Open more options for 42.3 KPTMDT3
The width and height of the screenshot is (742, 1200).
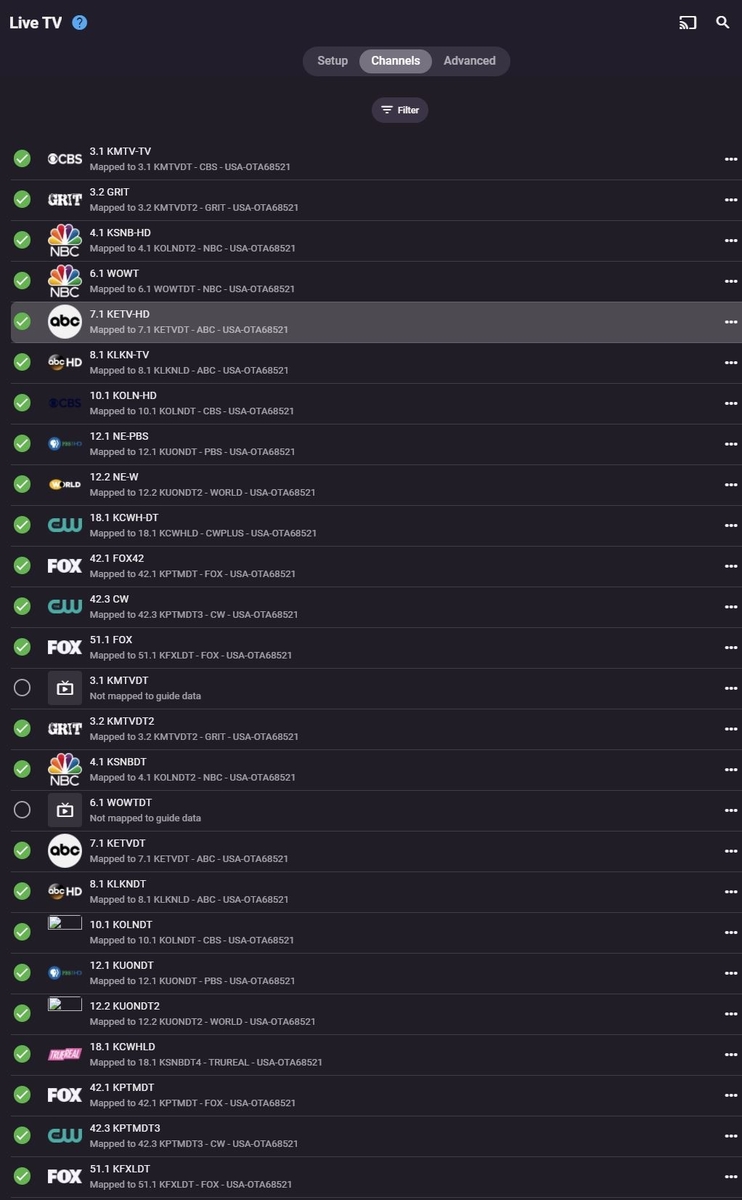(x=730, y=1136)
